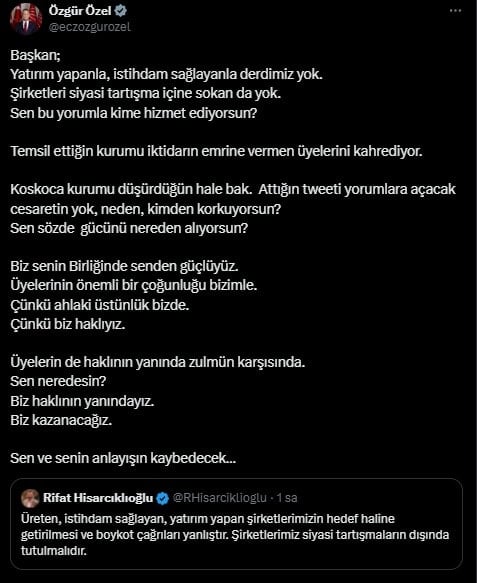Open the tweet's three-dot overflow menu
The height and width of the screenshot is (583, 477).
pyautogui.click(x=455, y=11)
